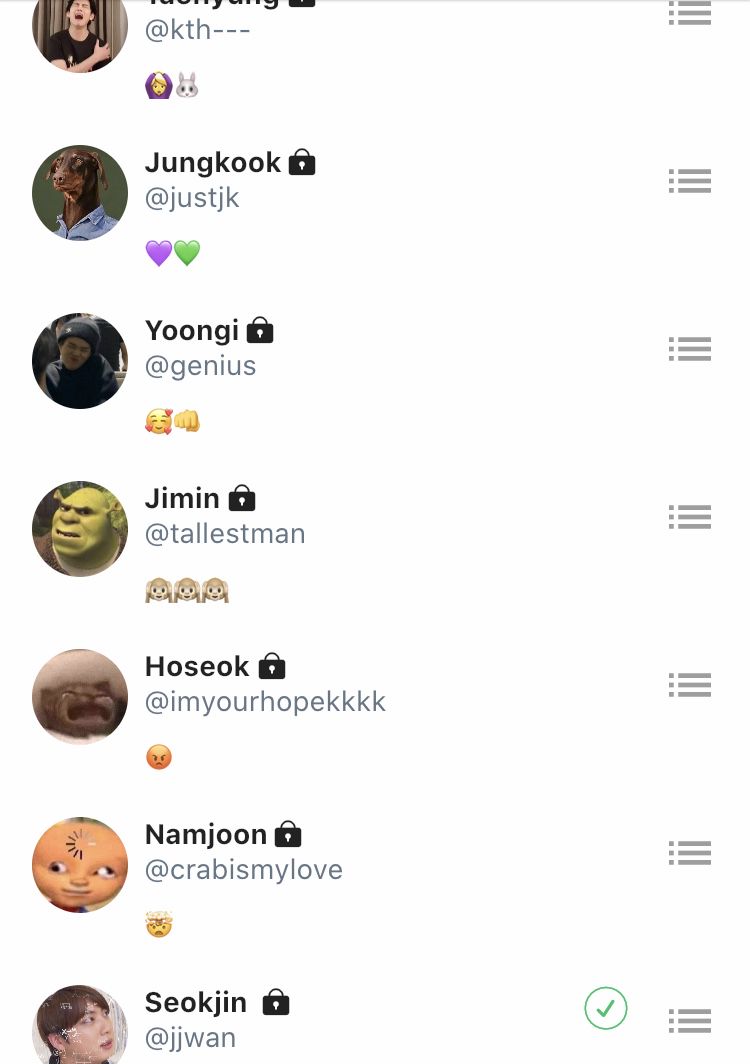
Task: Tap the reorder handle beside Seokjin
Action: coord(690,1021)
